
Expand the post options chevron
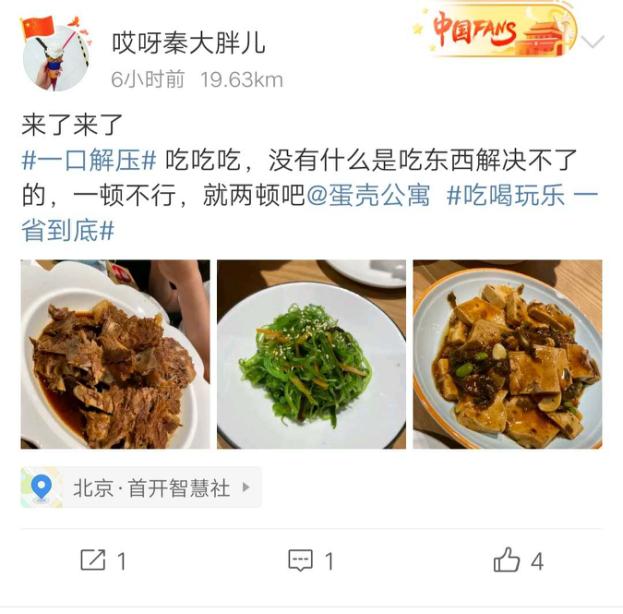[x=592, y=42]
